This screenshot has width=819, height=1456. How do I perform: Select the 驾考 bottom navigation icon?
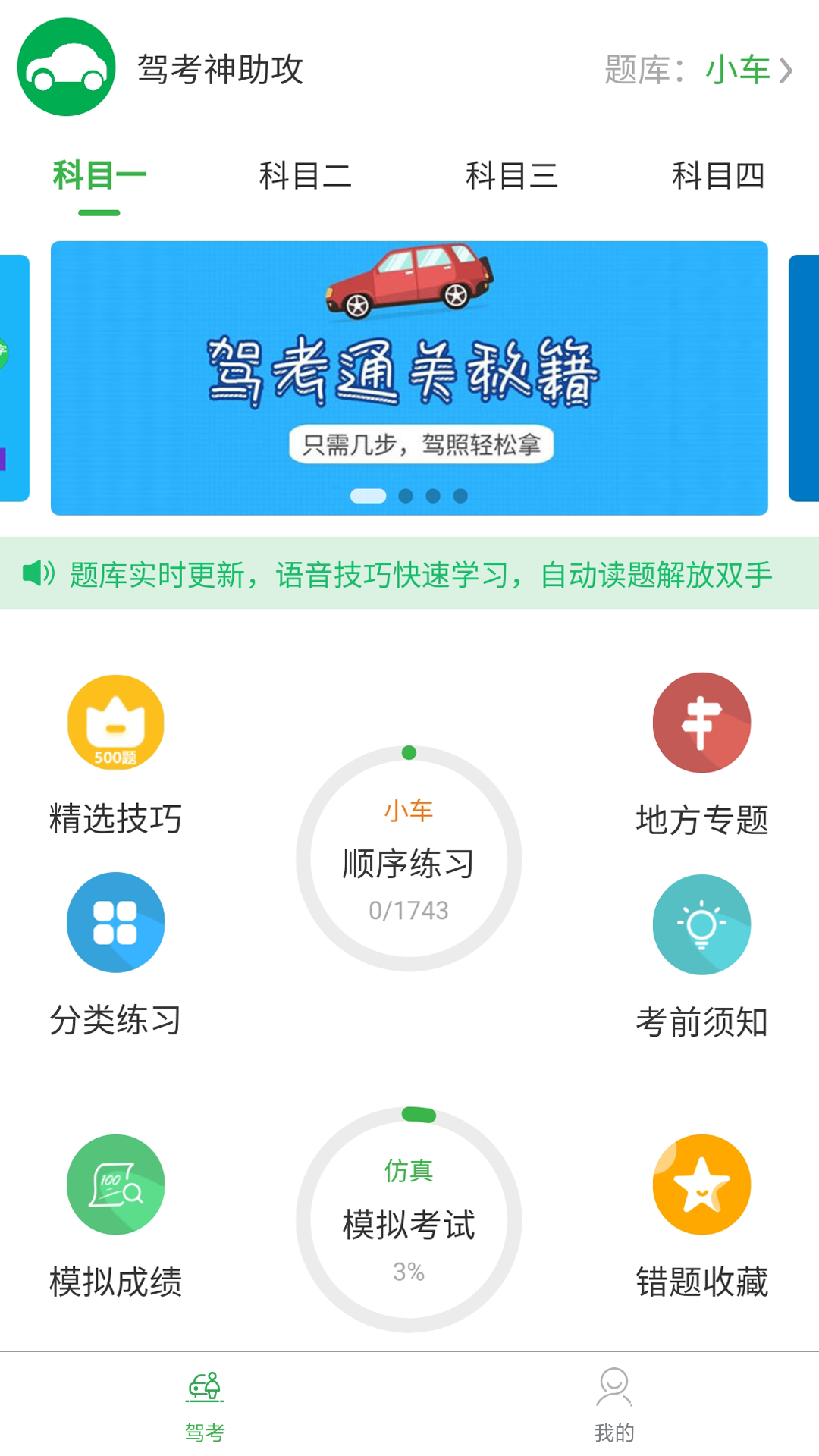click(206, 1404)
